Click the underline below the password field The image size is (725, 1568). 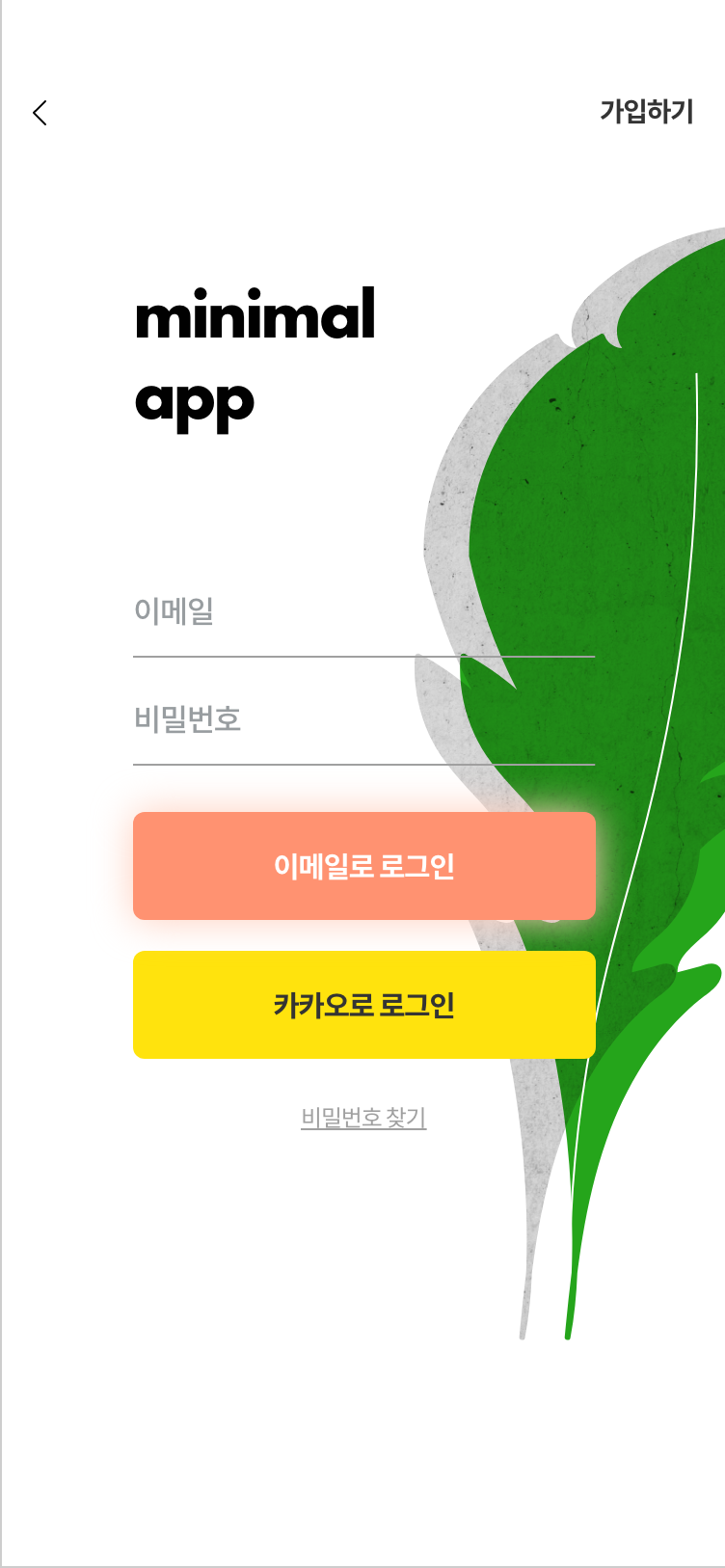pyautogui.click(x=363, y=766)
